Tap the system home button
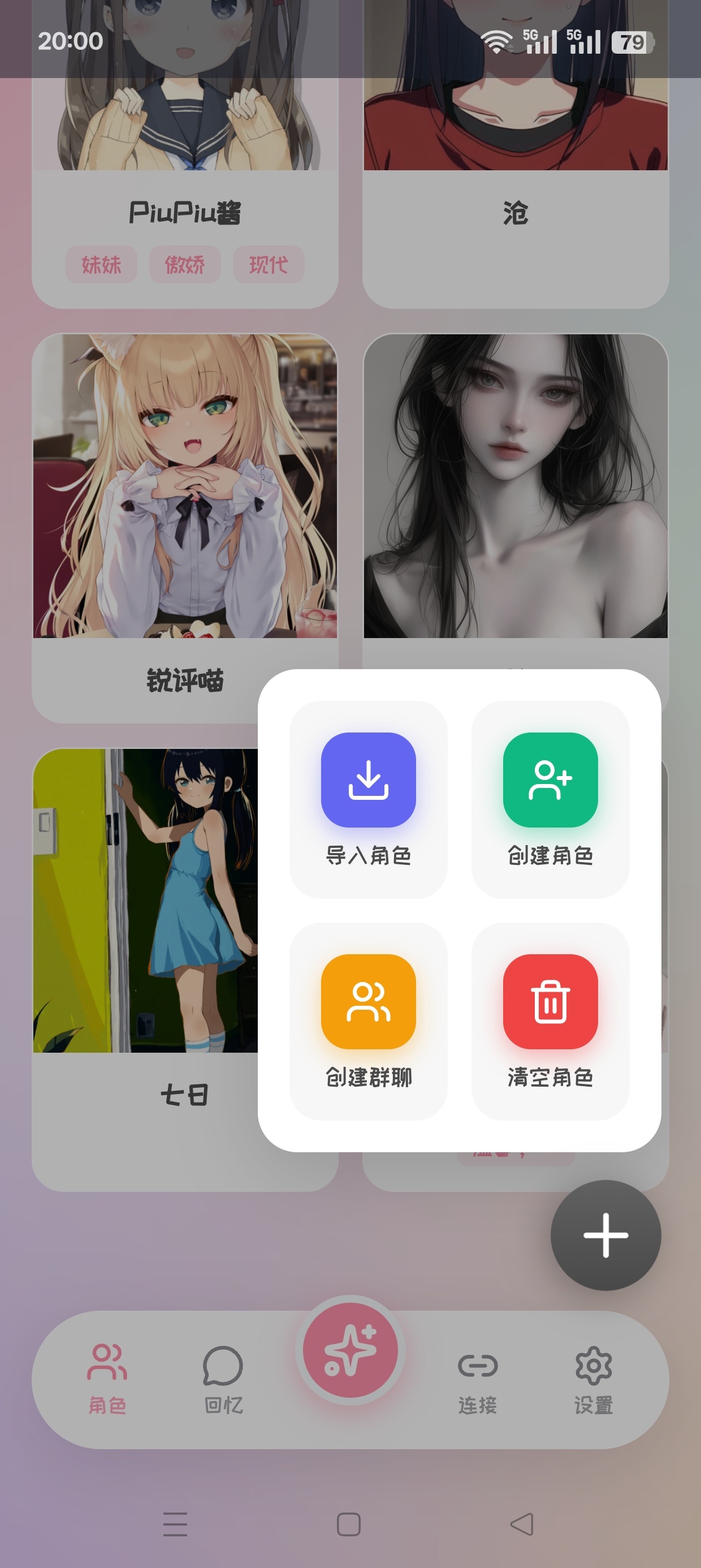 (349, 1524)
